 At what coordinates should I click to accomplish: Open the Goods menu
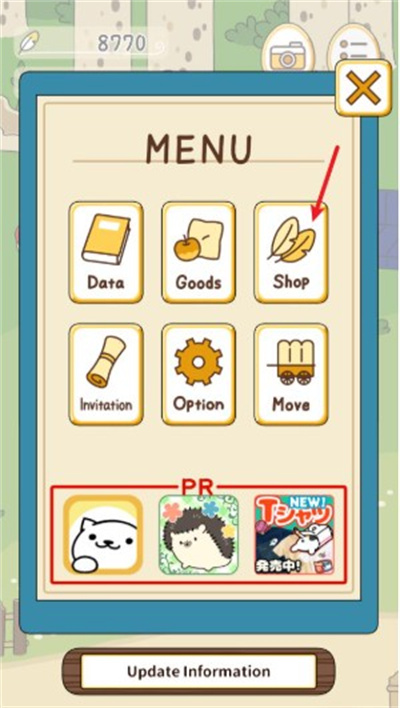199,252
